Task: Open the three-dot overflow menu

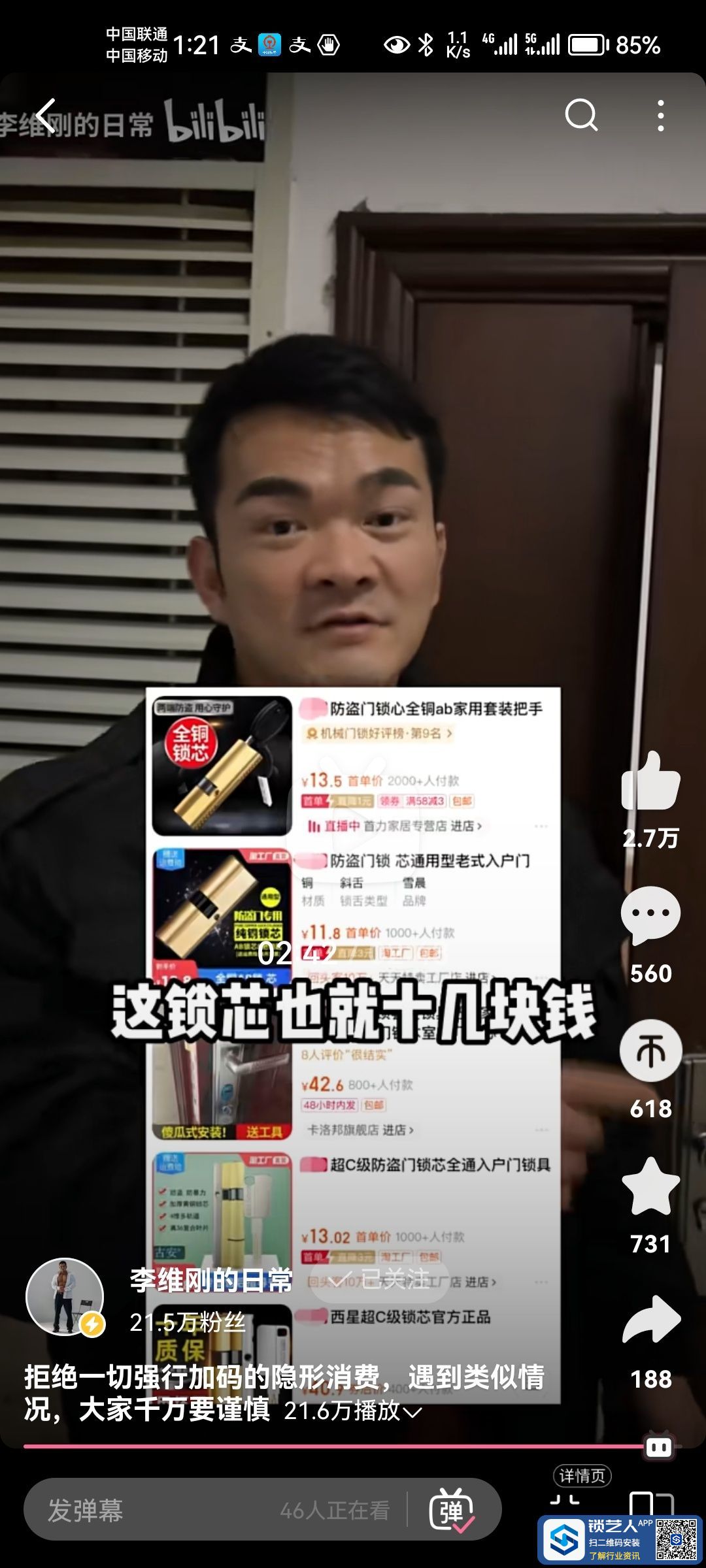Action: click(x=661, y=116)
